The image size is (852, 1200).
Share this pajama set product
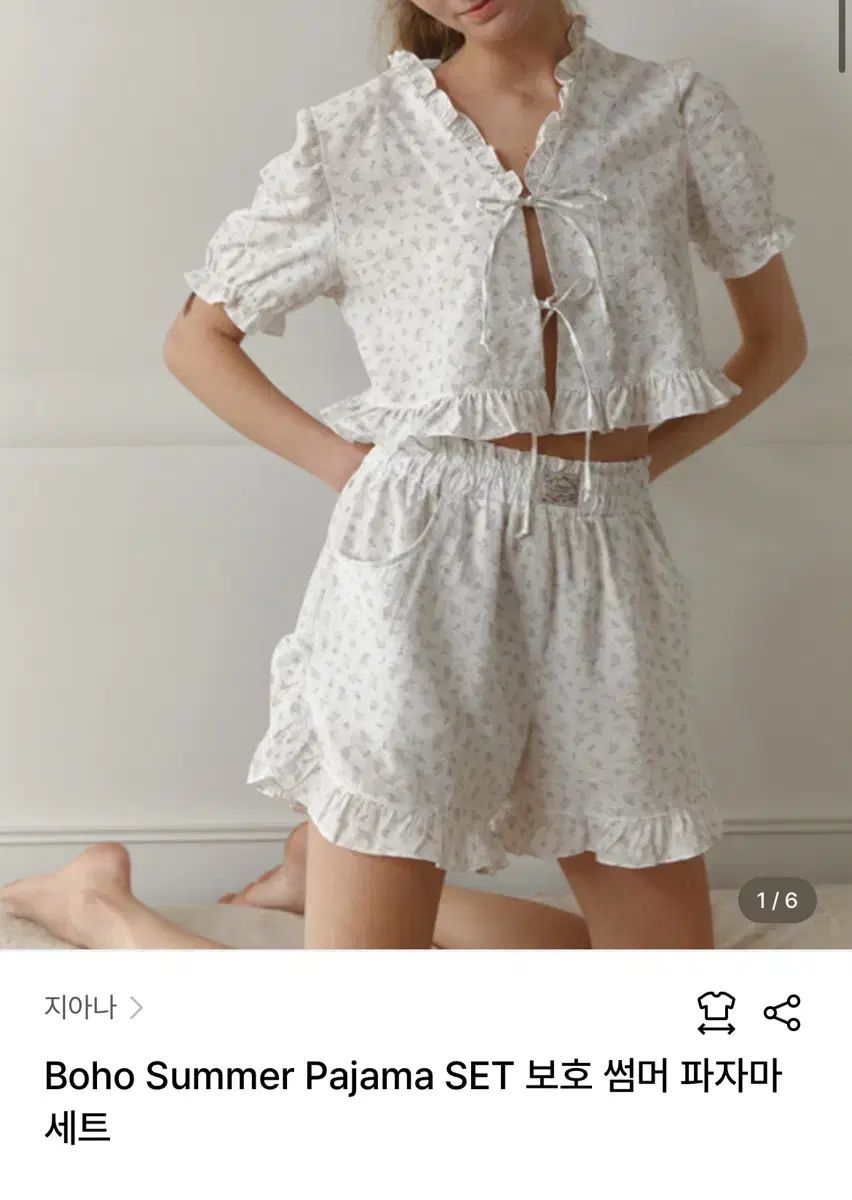[782, 1012]
